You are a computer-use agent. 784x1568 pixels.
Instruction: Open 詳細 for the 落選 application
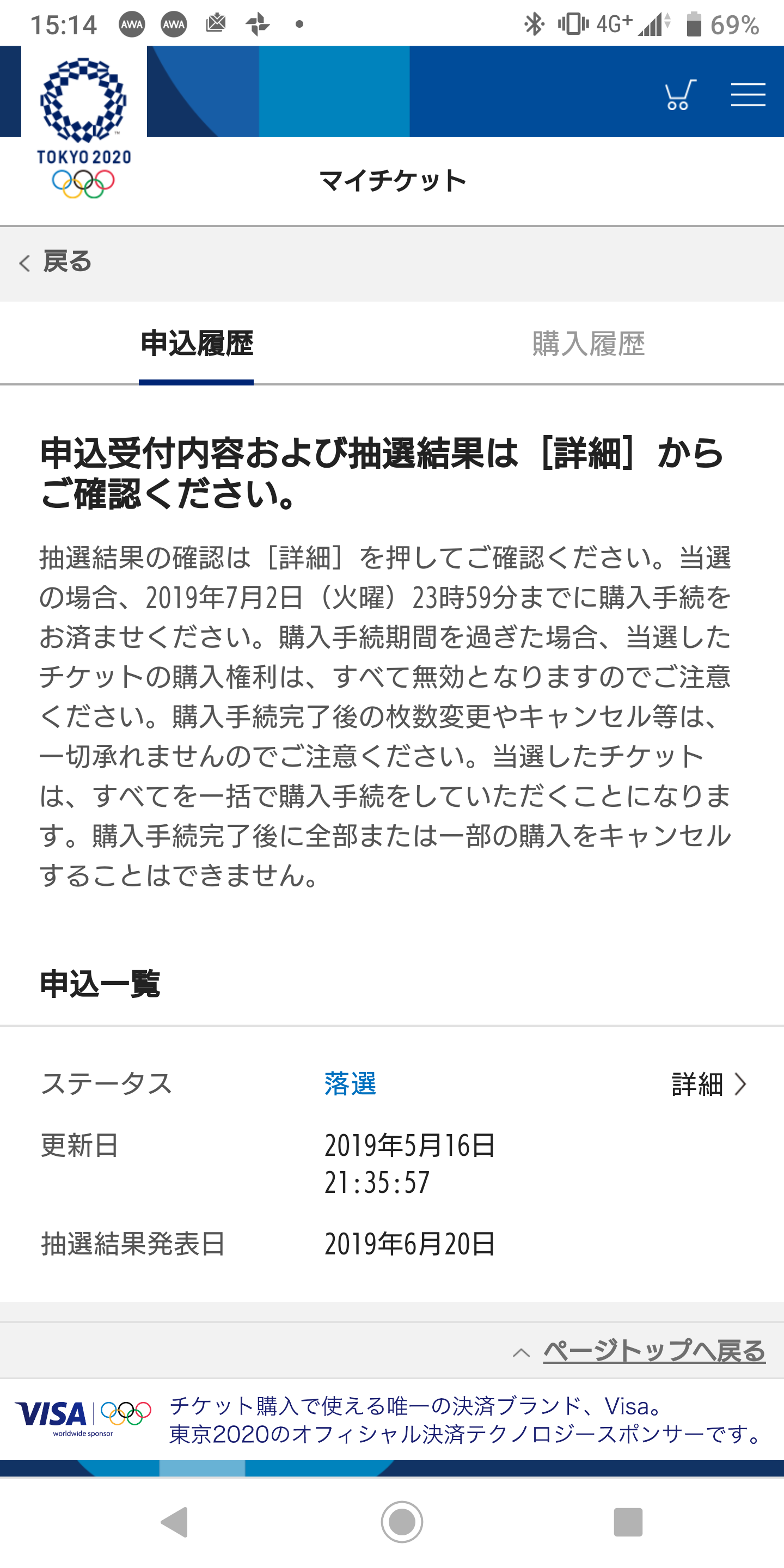point(709,1084)
